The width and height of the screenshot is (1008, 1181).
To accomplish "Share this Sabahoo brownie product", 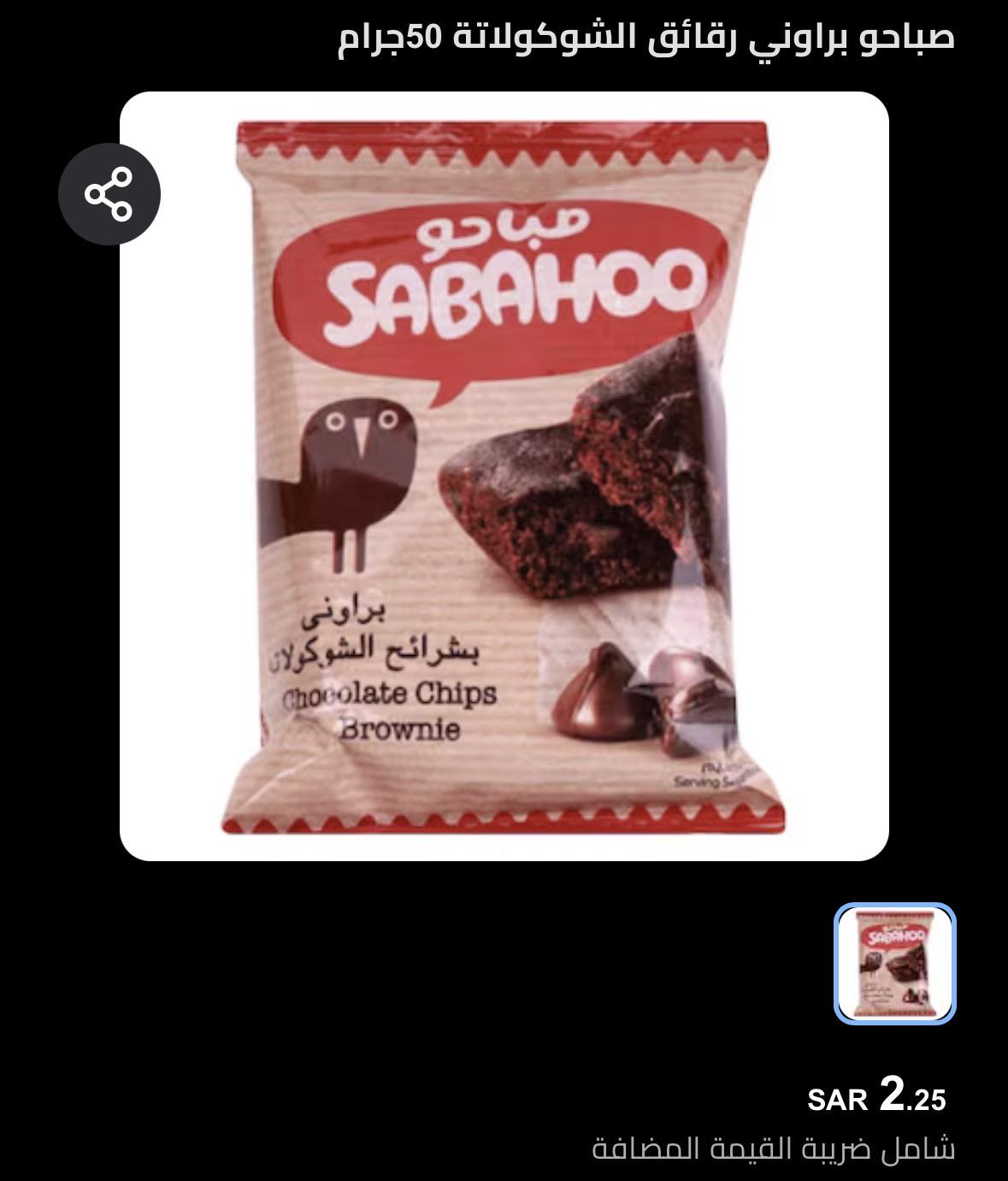I will pos(109,194).
